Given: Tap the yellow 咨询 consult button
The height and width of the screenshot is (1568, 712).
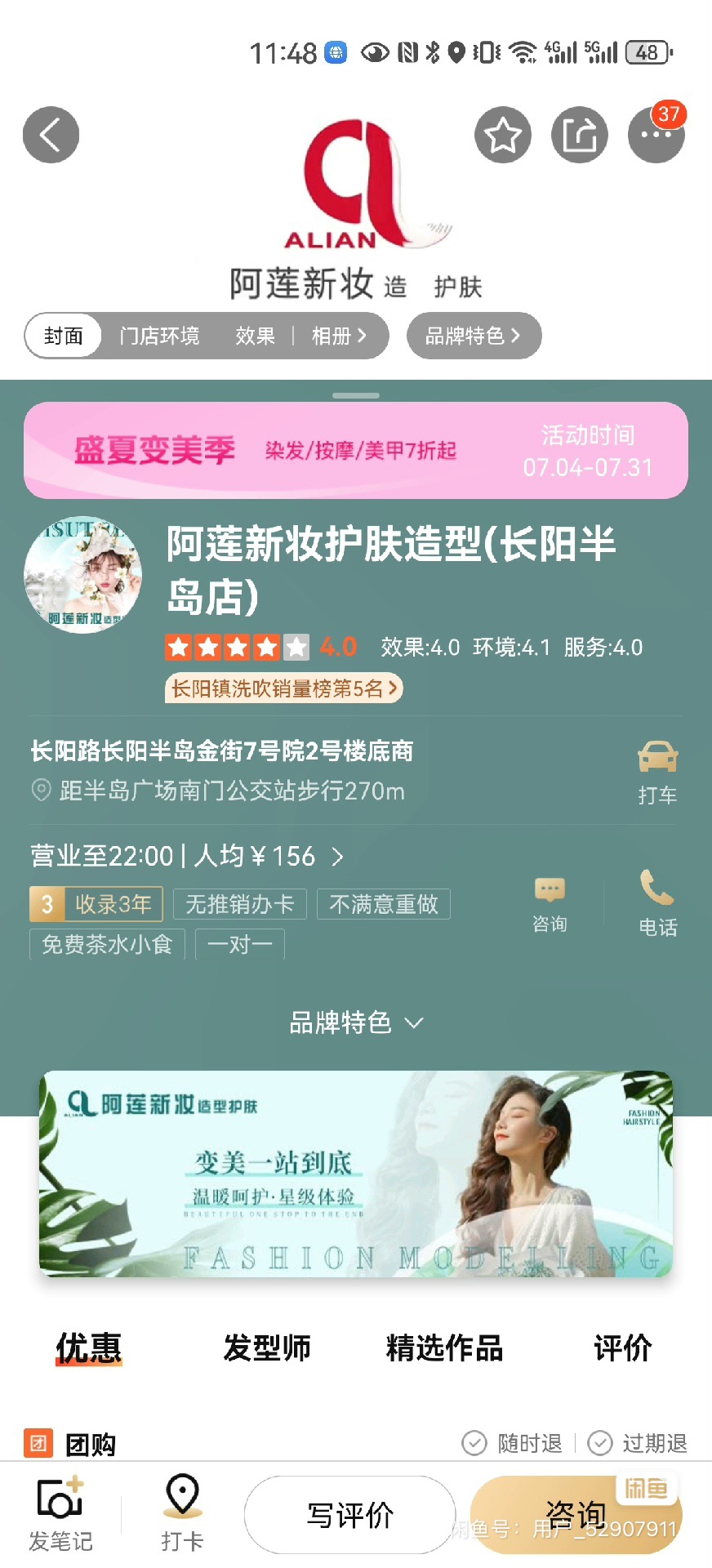Looking at the screenshot, I should 576,1514.
